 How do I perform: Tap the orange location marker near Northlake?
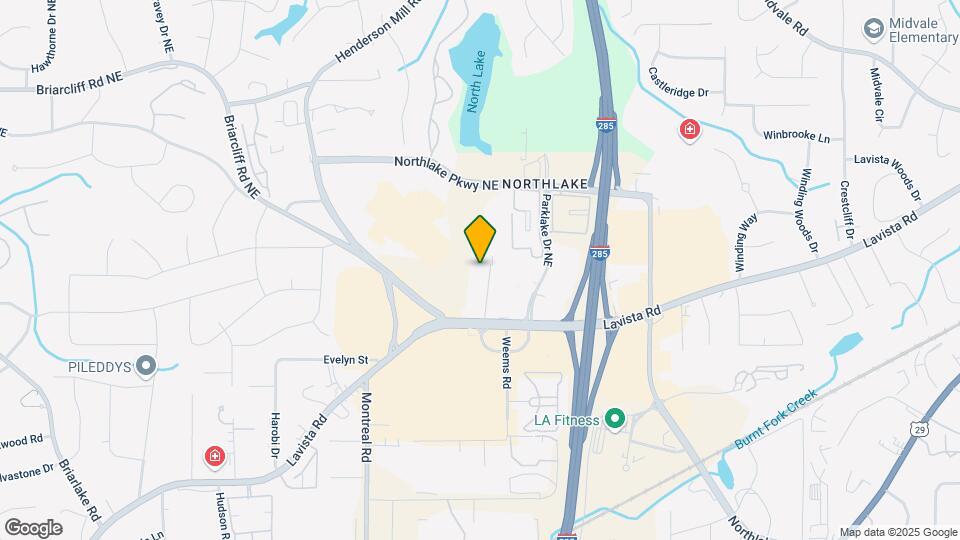coord(481,239)
